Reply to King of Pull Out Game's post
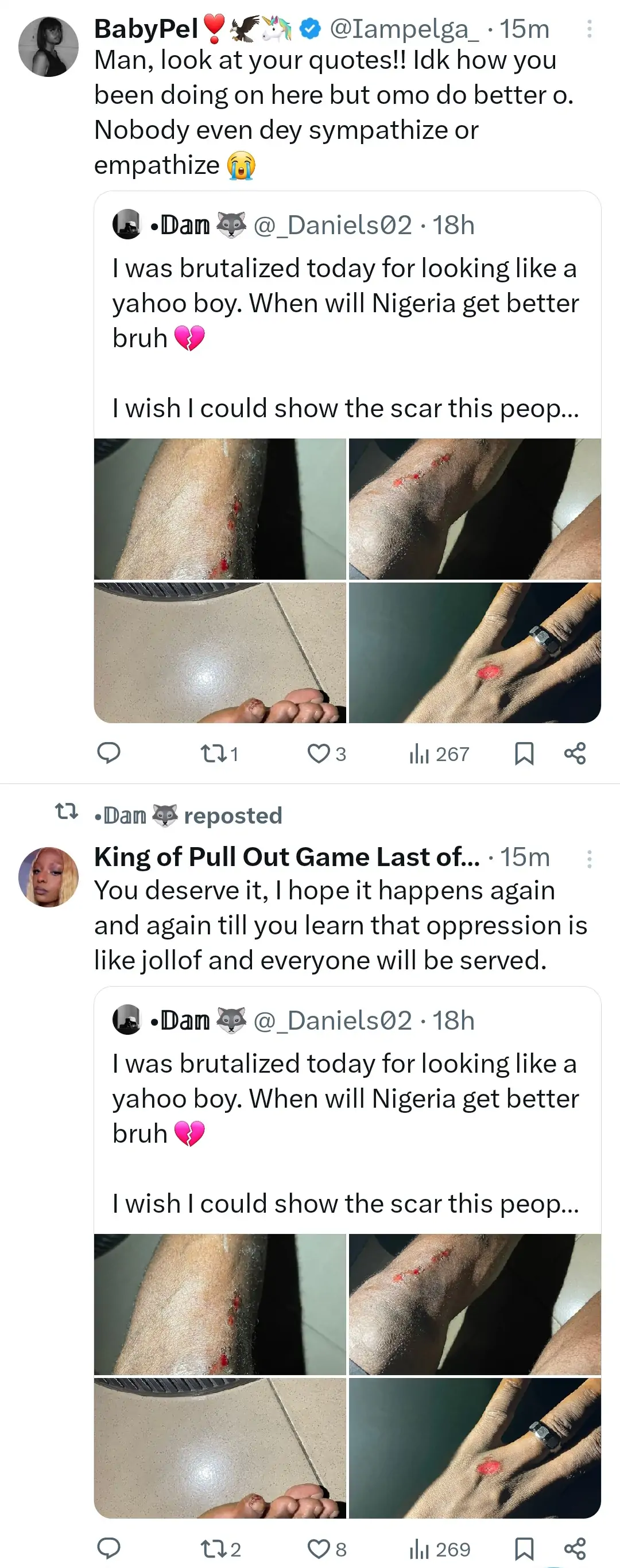This screenshot has width=620, height=1568. 109,1548
